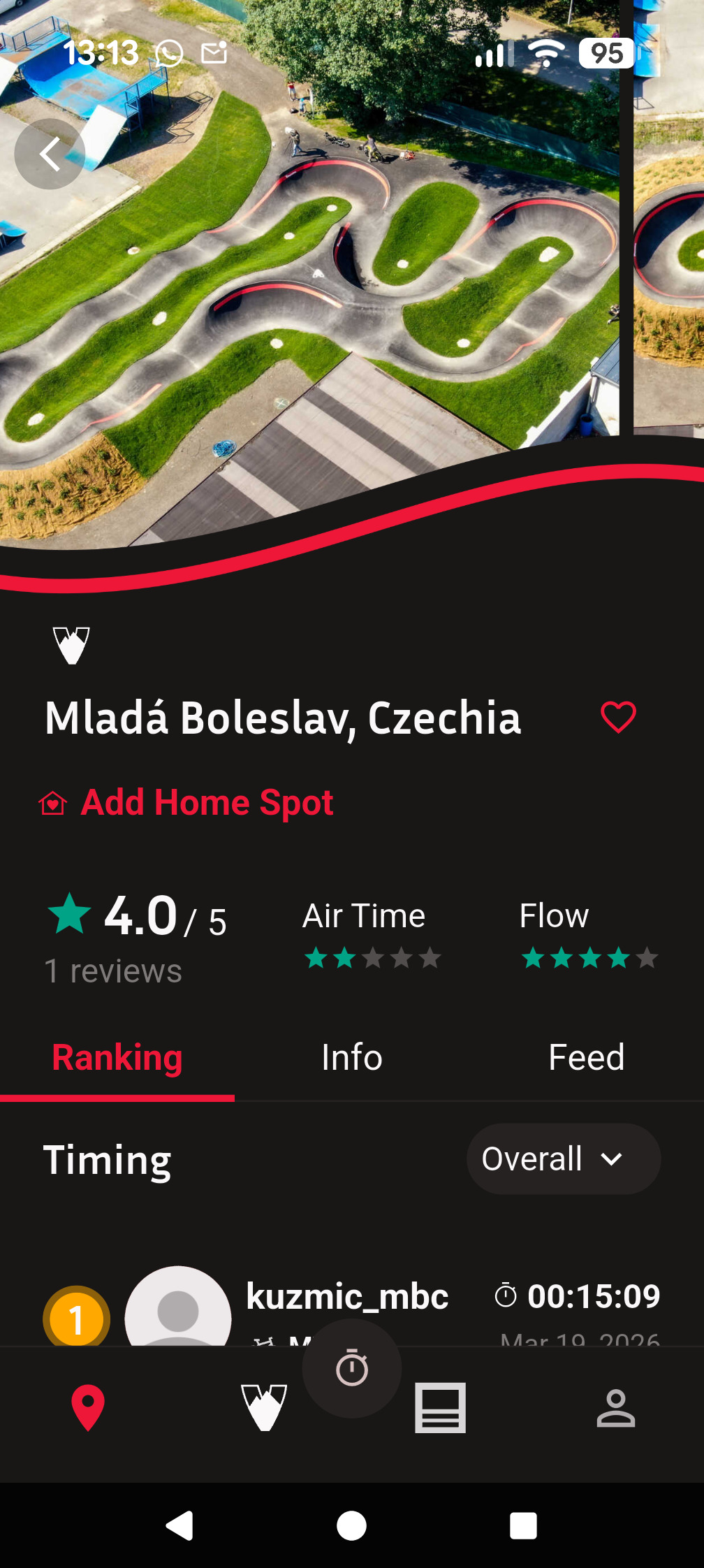The image size is (704, 1568).
Task: Open the Feed tab
Action: [586, 1057]
